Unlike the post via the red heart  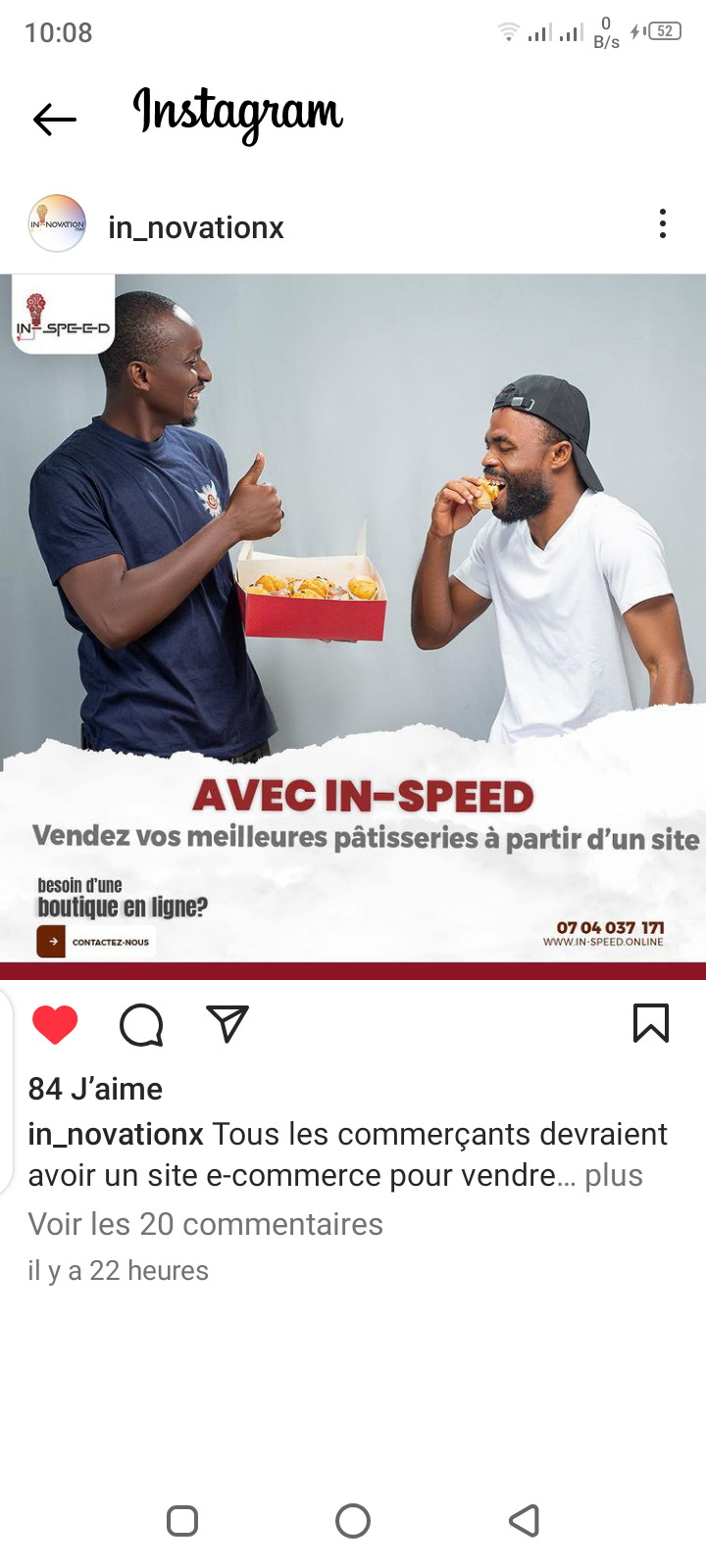click(55, 1025)
